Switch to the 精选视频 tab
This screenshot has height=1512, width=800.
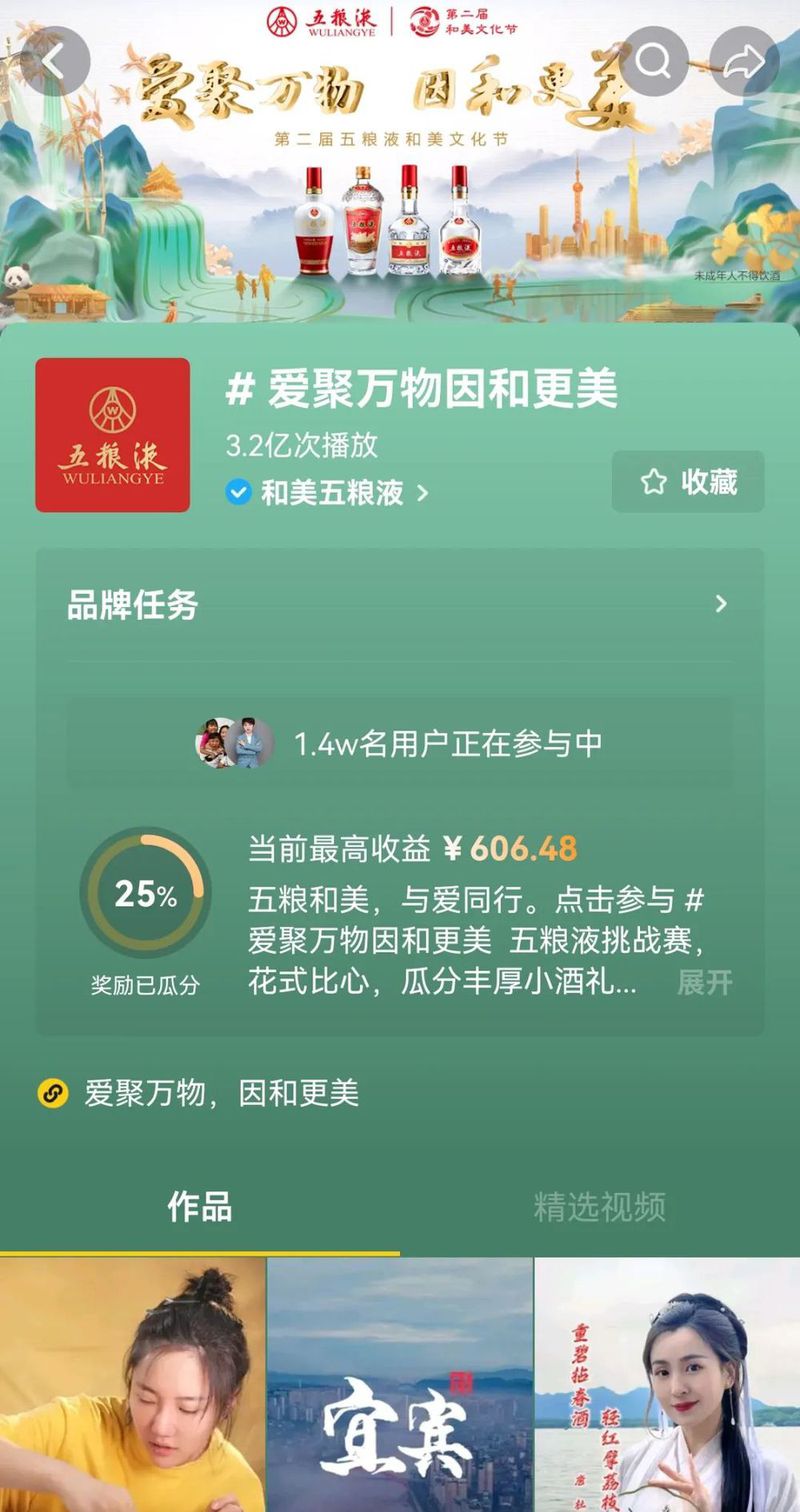[599, 1207]
